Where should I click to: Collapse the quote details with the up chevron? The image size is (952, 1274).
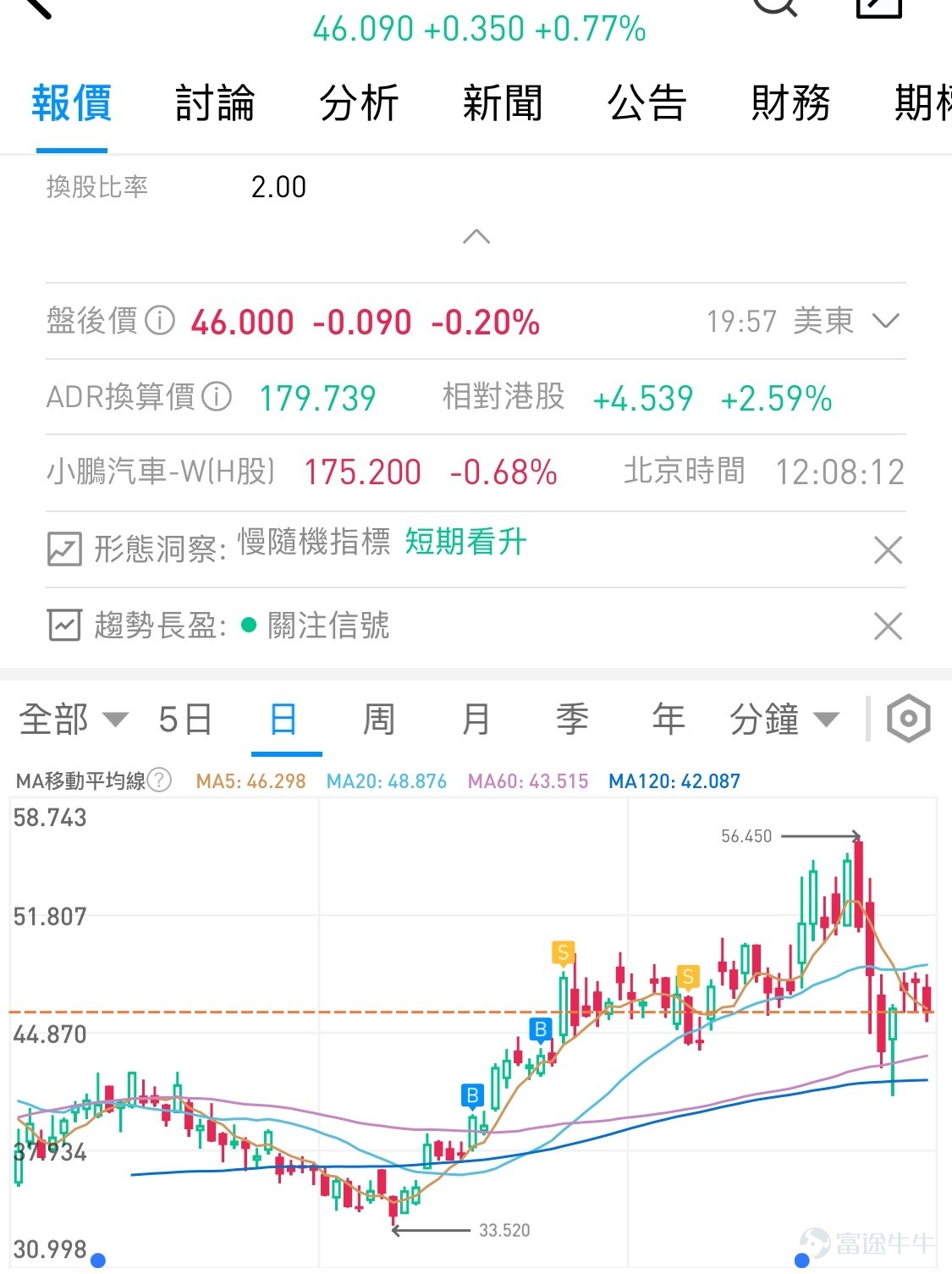(476, 237)
